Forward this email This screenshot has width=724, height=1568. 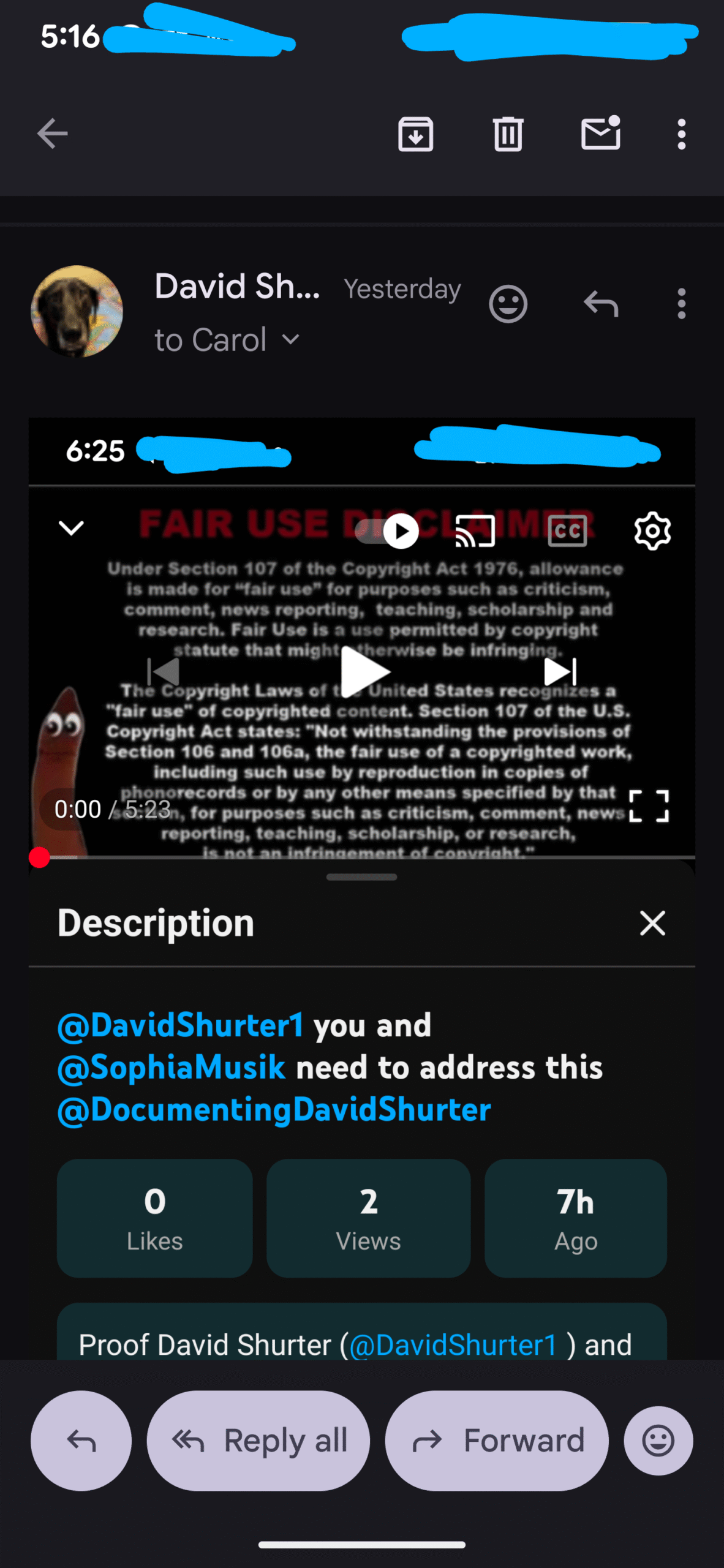coord(497,1441)
